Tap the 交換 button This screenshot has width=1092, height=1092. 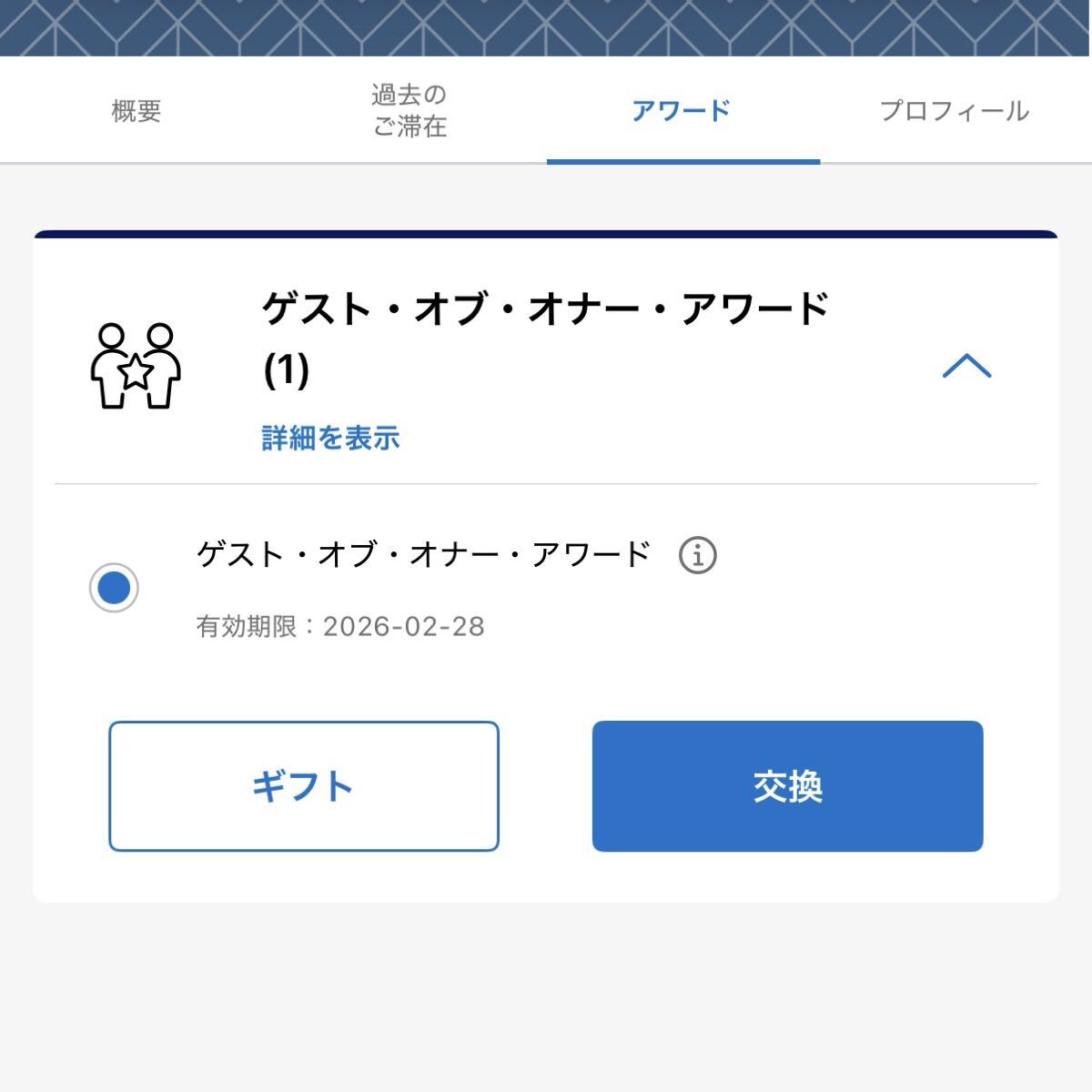coord(787,786)
